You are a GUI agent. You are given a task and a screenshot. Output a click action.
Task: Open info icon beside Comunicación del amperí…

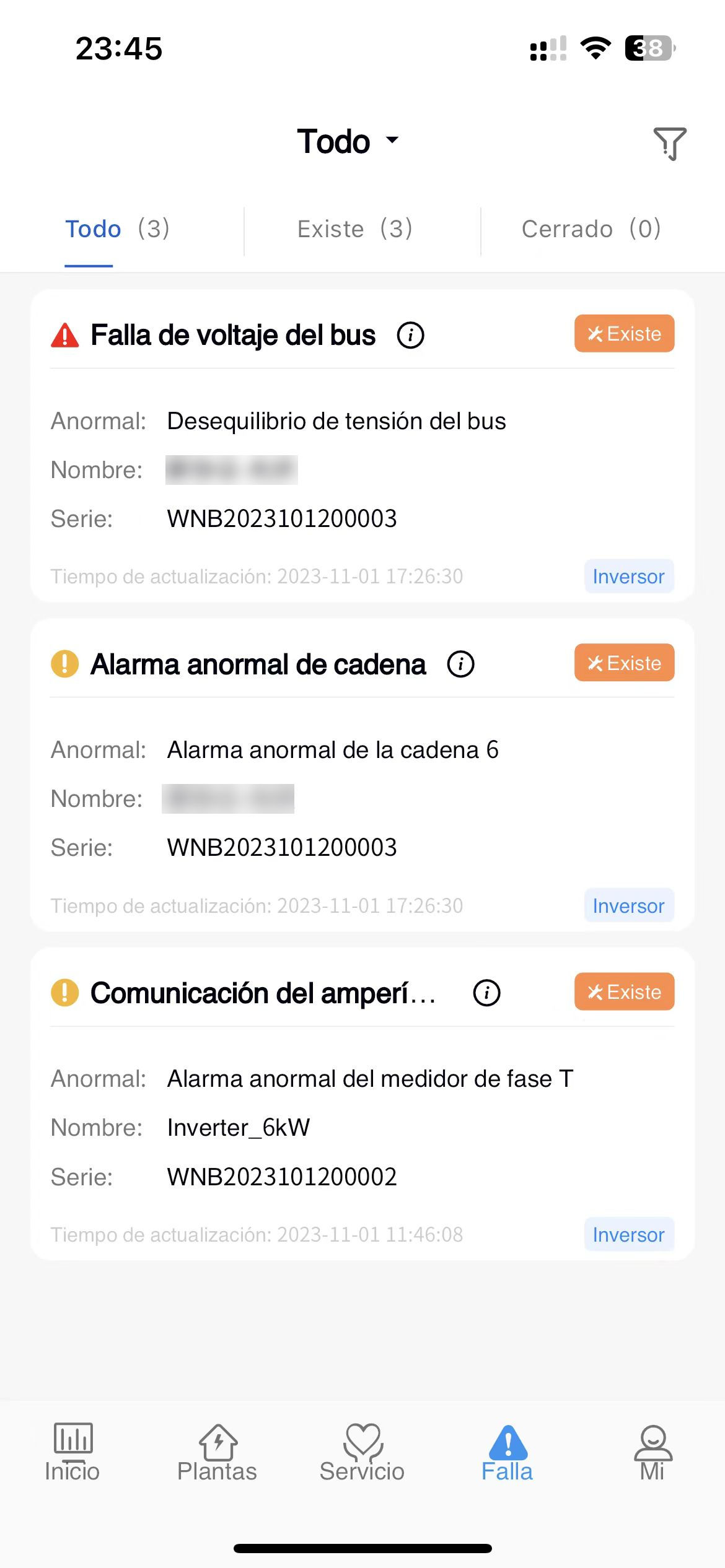tap(486, 993)
